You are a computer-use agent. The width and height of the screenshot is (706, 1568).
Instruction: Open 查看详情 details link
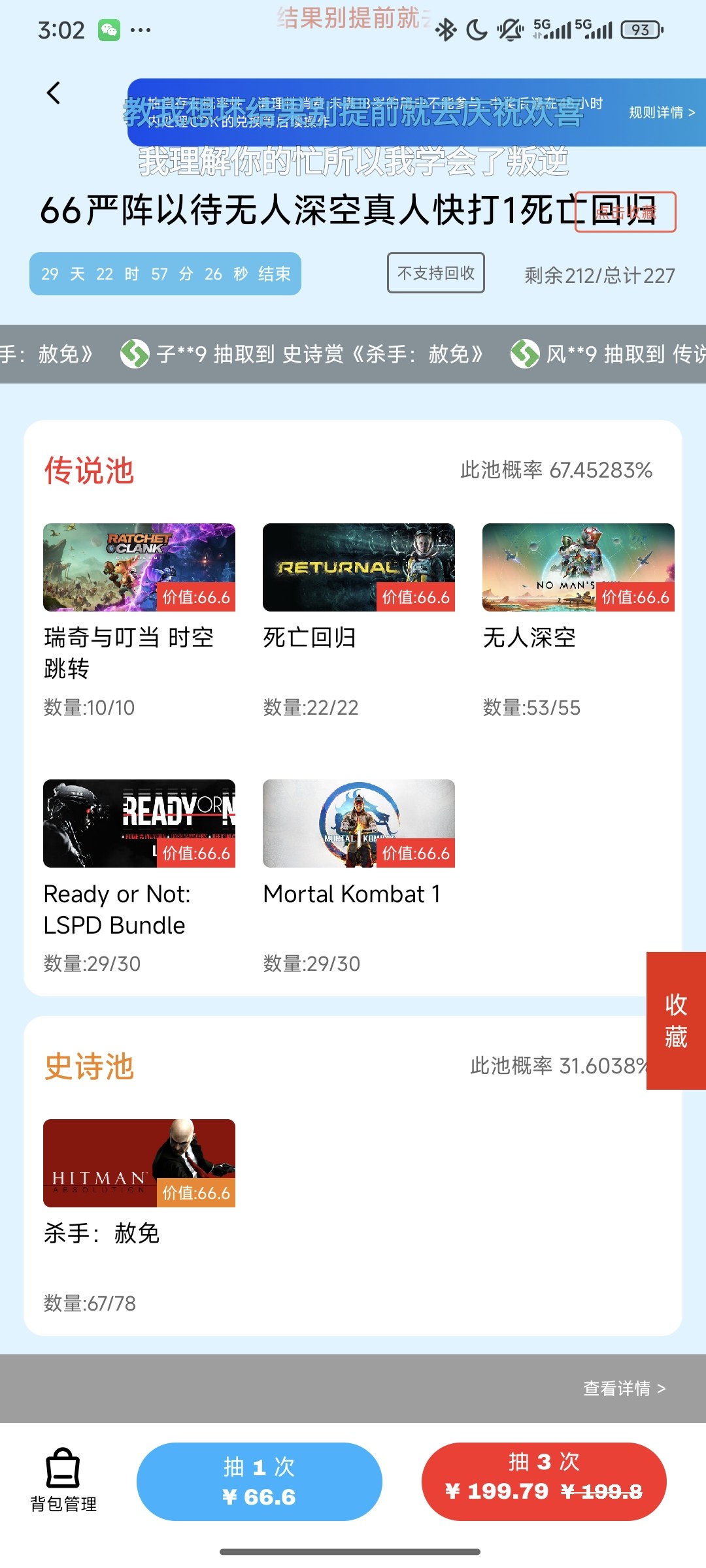click(x=624, y=1388)
